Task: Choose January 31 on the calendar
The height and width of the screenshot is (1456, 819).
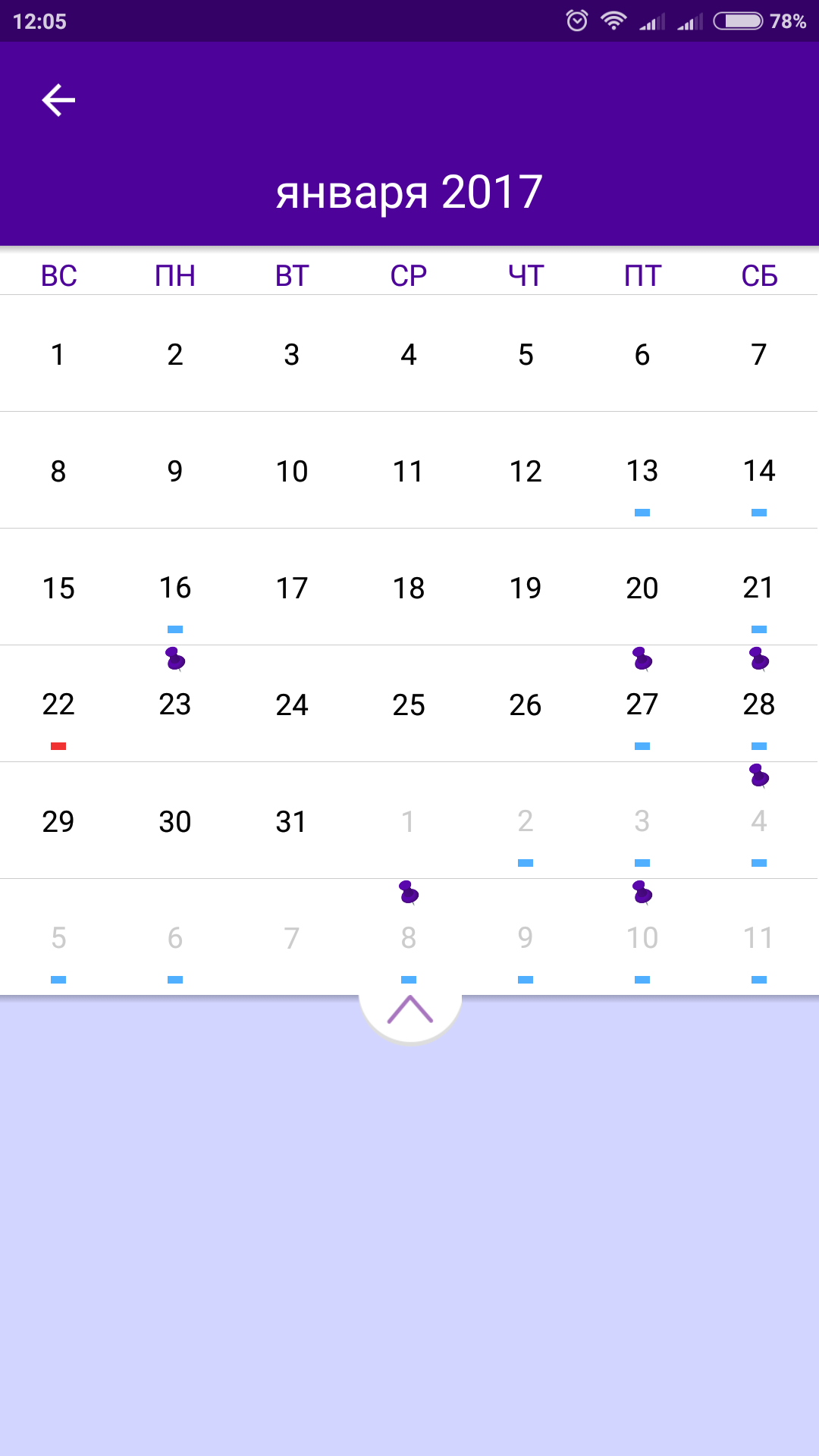Action: click(292, 822)
